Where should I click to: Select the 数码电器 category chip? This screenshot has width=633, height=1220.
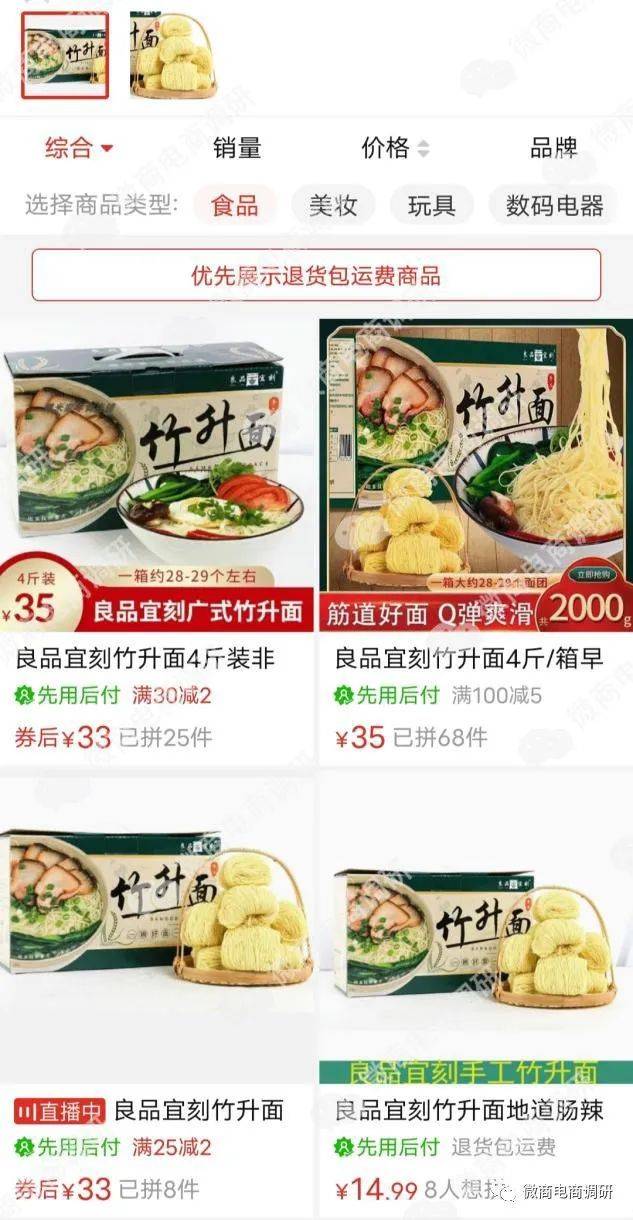[x=554, y=206]
